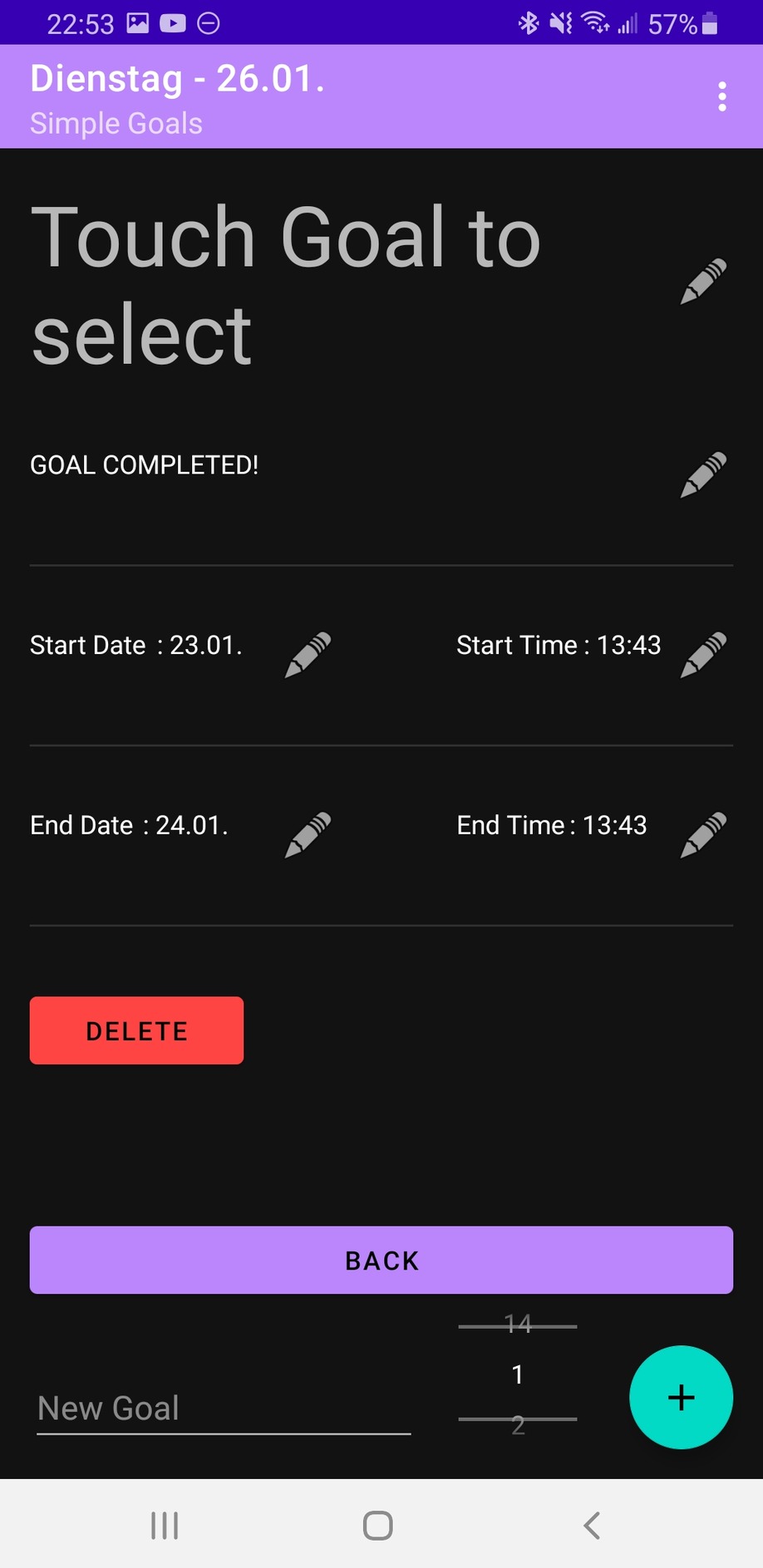Open the three-dot overflow menu
This screenshot has height=1568, width=763.
click(721, 96)
